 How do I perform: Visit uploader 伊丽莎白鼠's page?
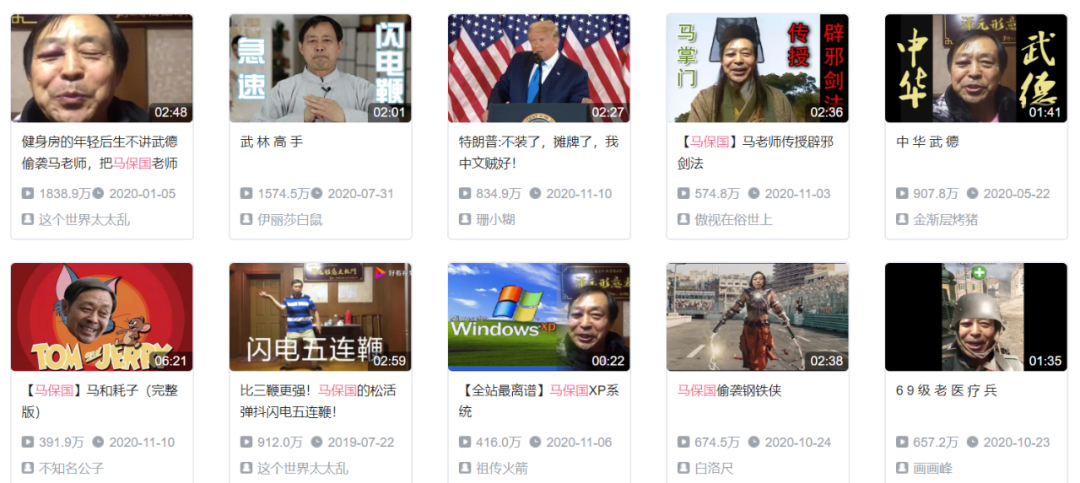(x=290, y=219)
